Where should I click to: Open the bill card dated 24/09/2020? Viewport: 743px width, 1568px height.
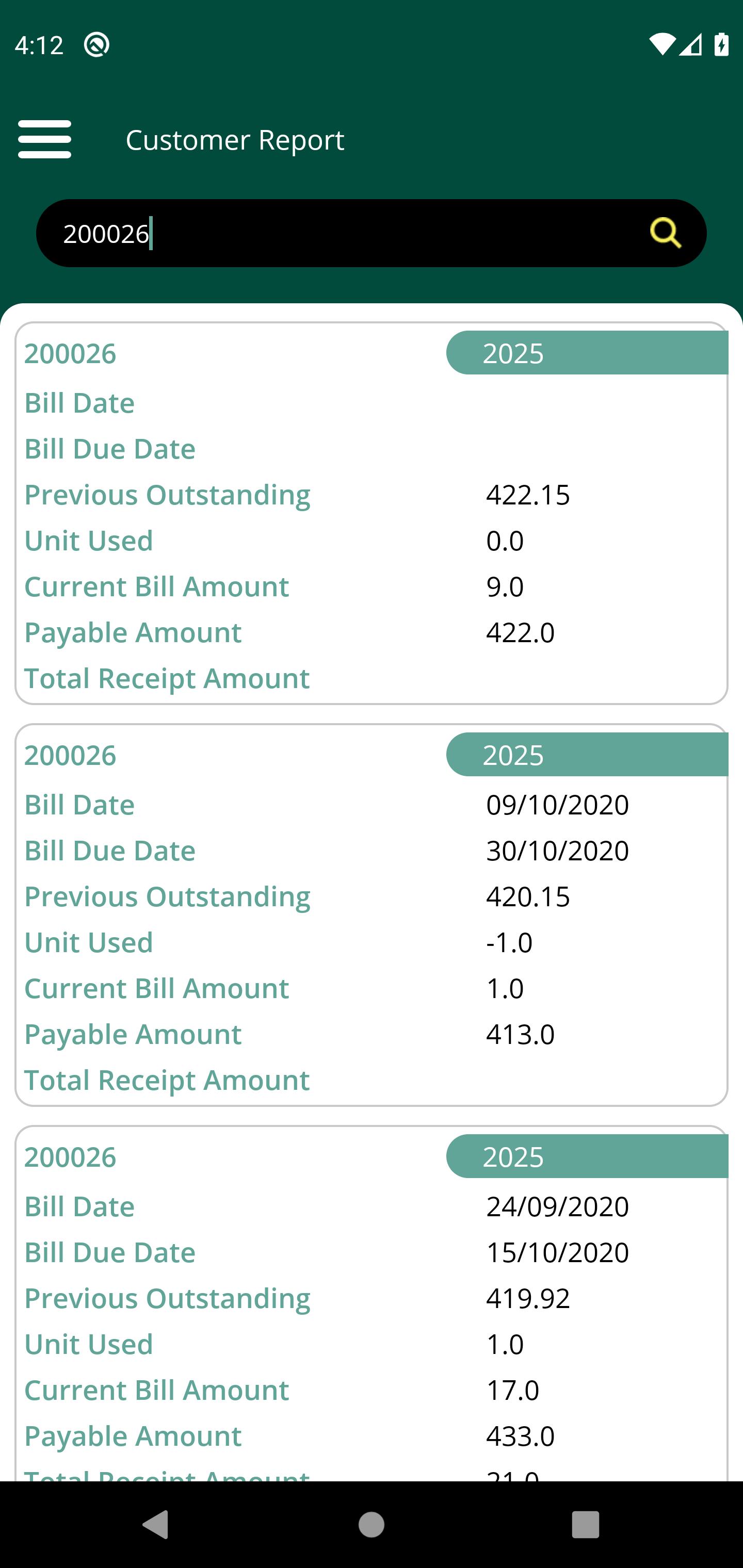click(x=371, y=1303)
